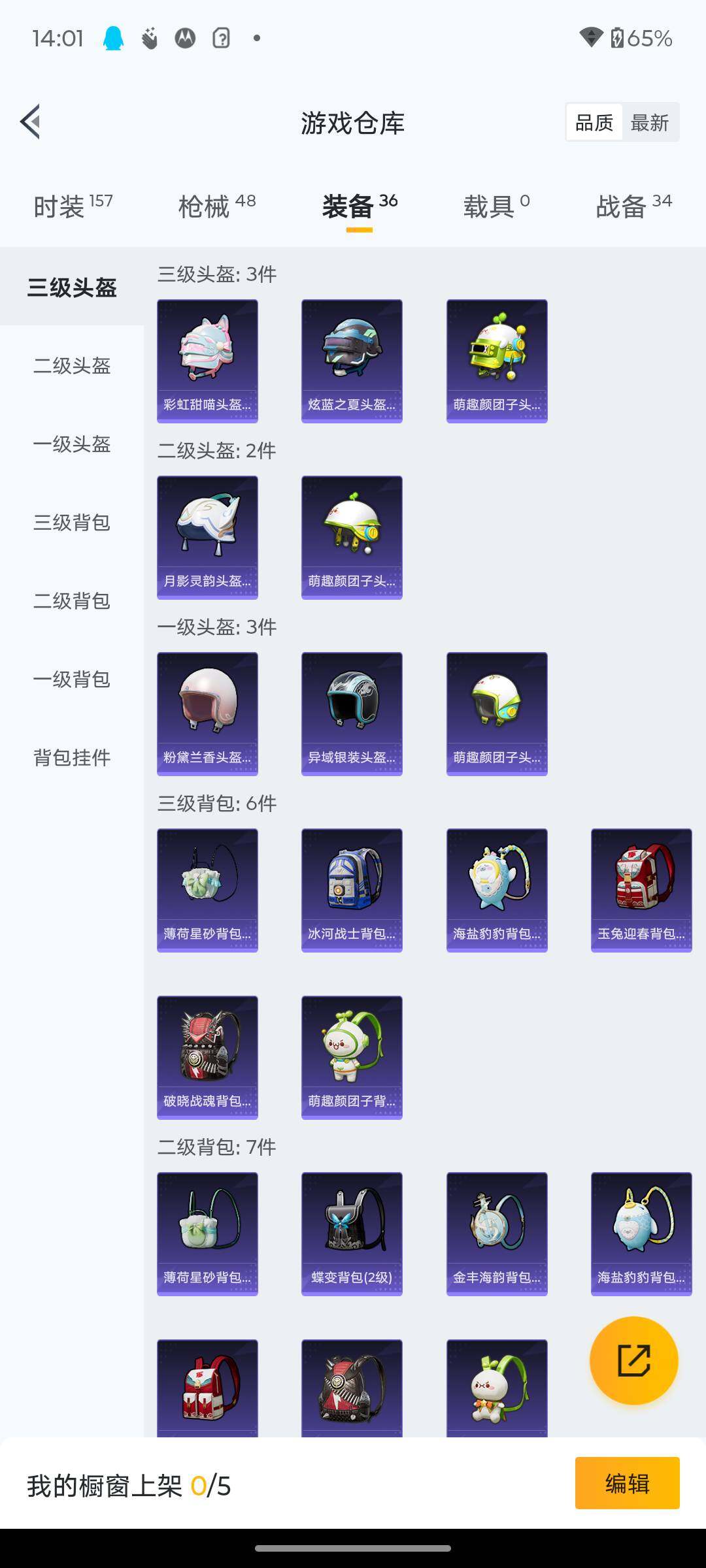
Task: Sort items by 品质
Action: [x=594, y=122]
